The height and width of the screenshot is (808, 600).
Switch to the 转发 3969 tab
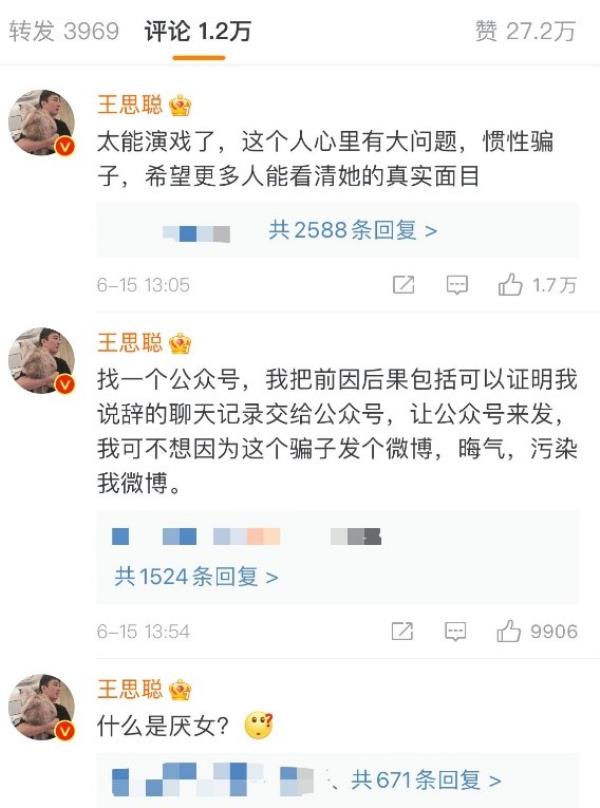point(64,31)
